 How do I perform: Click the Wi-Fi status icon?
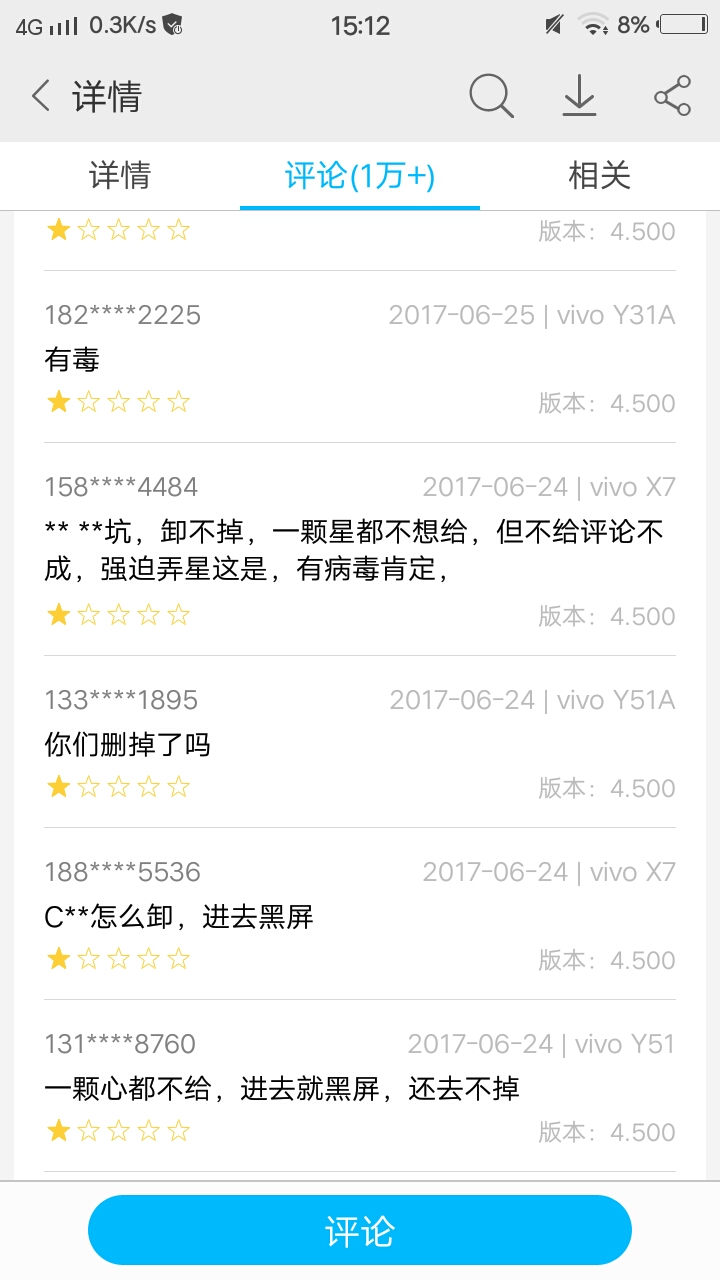click(592, 26)
